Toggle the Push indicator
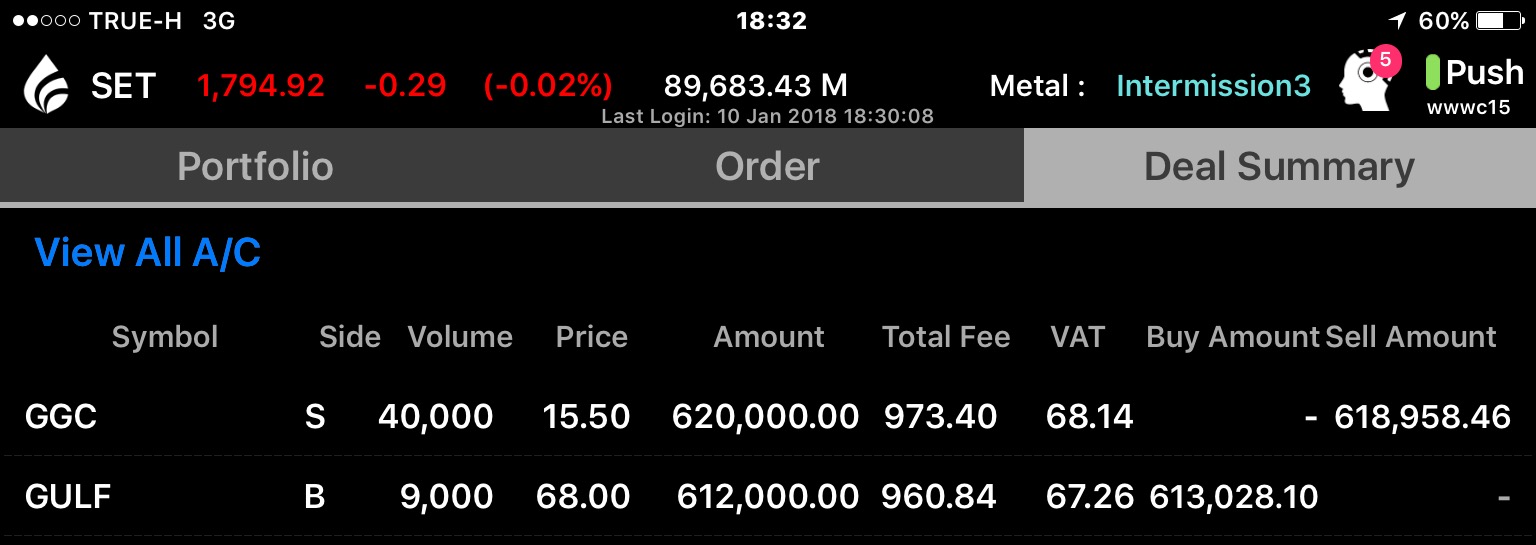The height and width of the screenshot is (545, 1536). pyautogui.click(x=1474, y=73)
